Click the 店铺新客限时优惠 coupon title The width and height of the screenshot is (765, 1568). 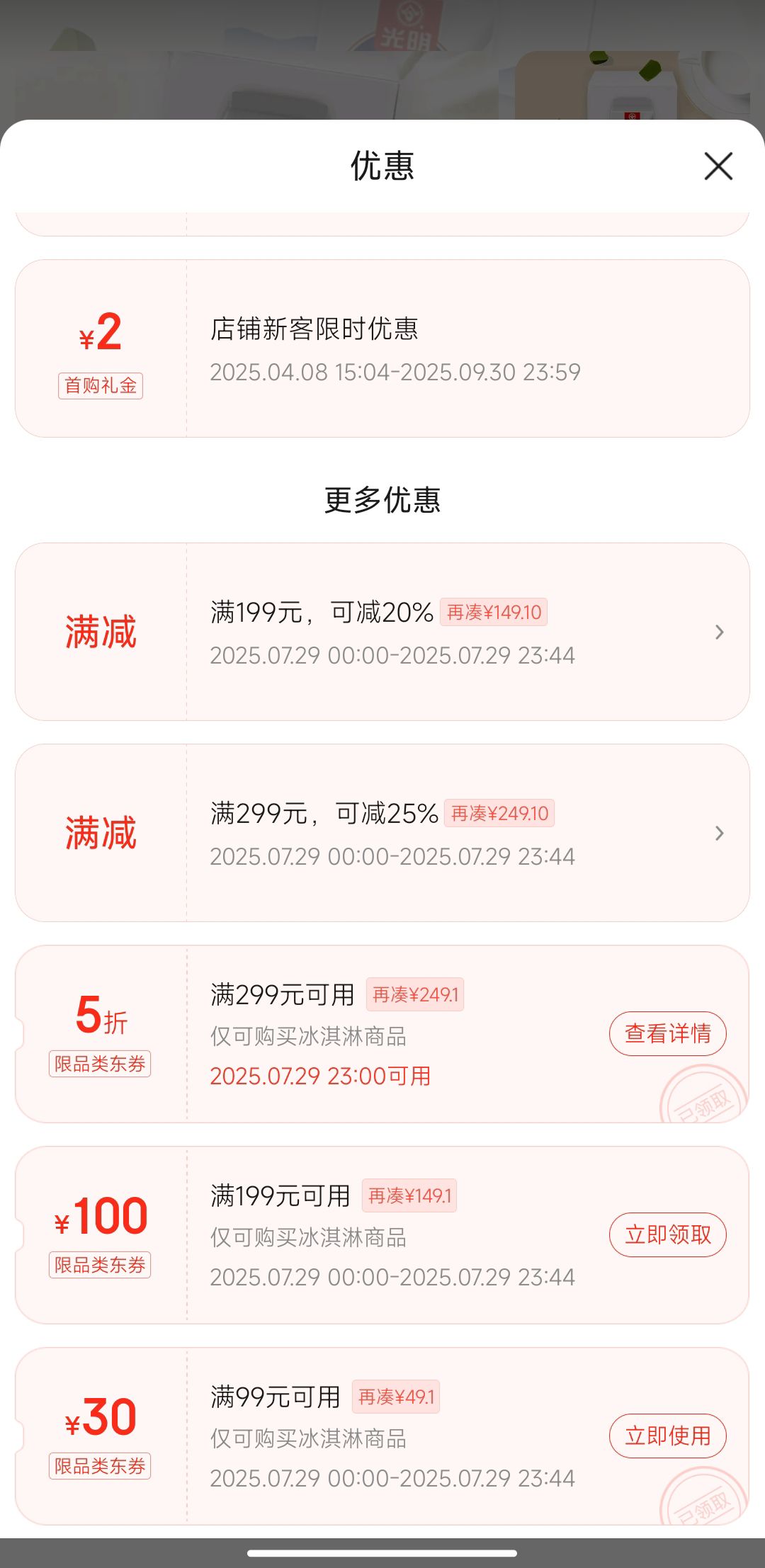point(315,329)
